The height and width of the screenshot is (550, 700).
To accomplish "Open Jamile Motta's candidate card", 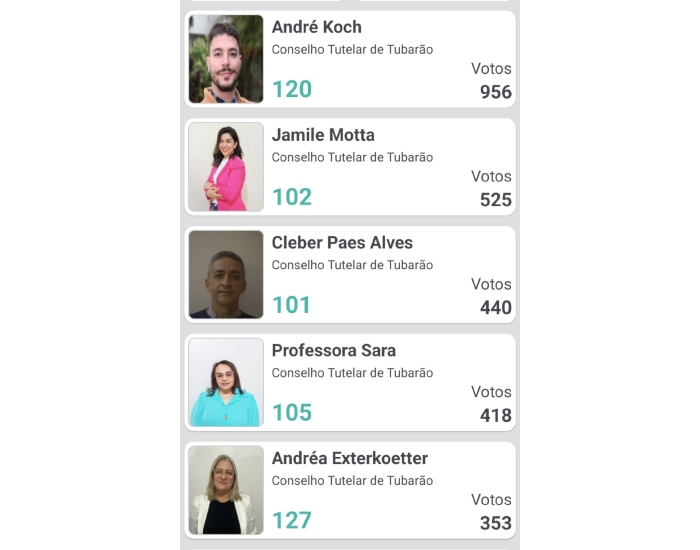I will pos(350,167).
